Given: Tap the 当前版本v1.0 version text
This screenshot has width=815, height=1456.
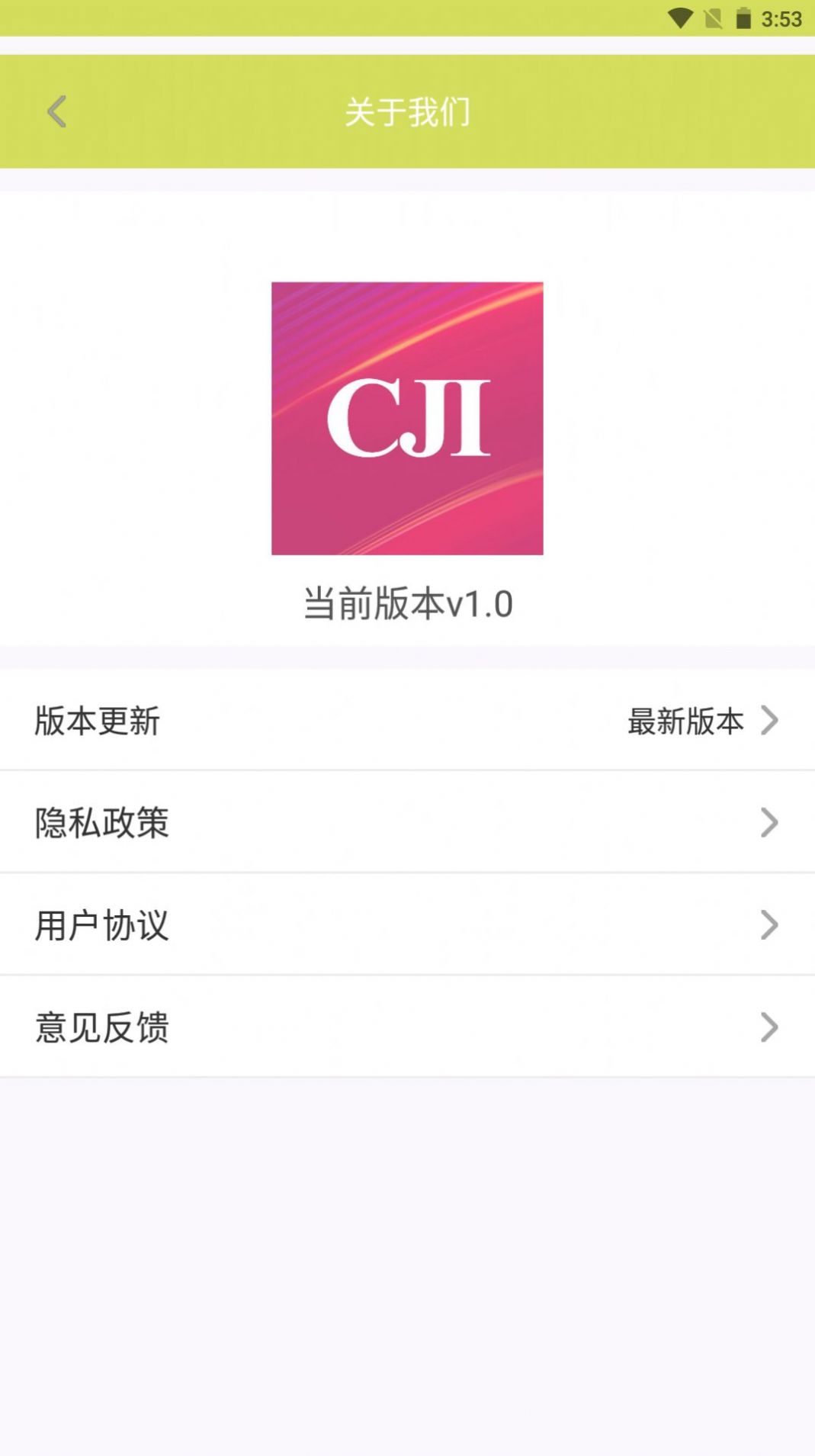Looking at the screenshot, I should tap(407, 605).
